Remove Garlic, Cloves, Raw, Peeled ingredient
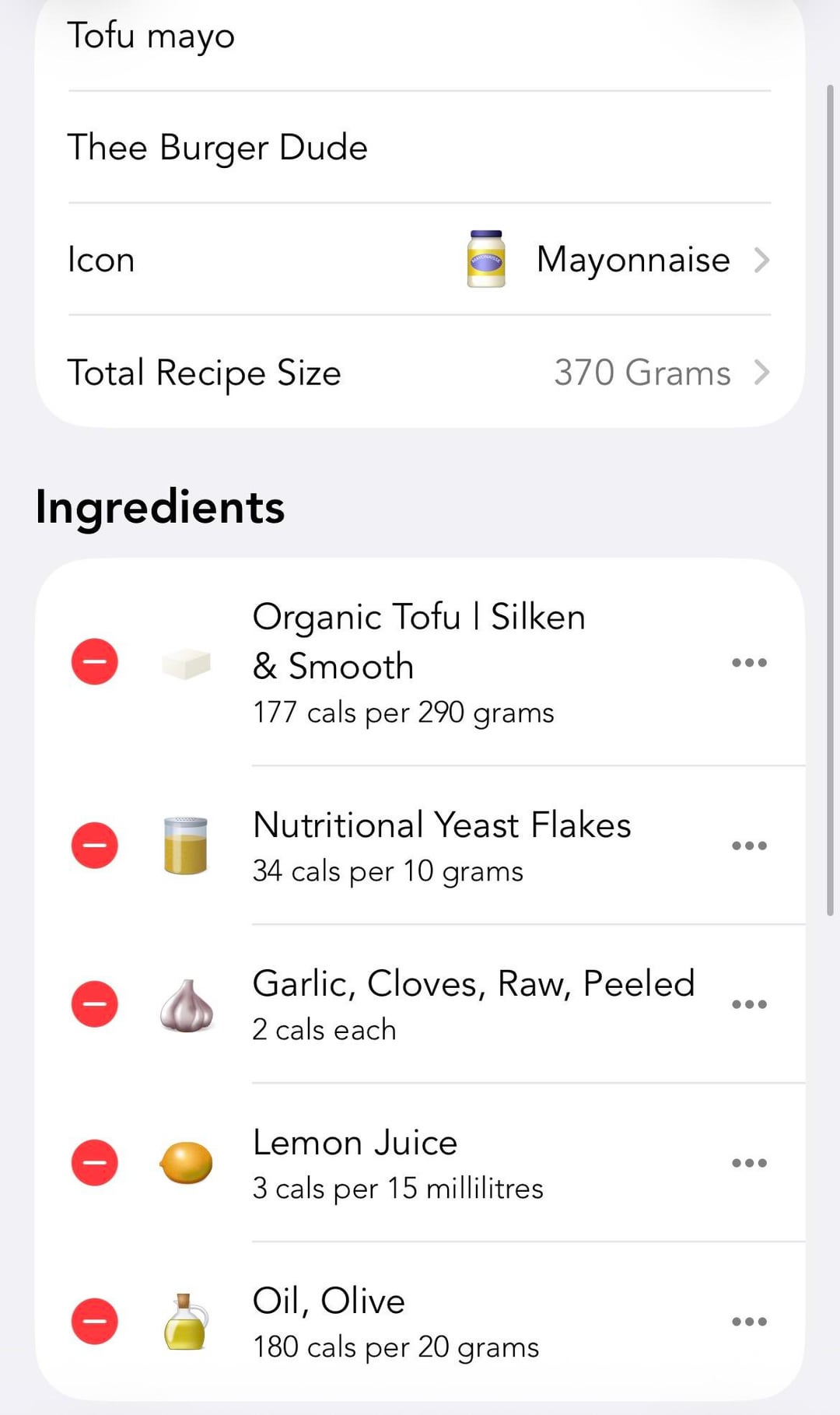This screenshot has height=1415, width=840. tap(95, 1004)
